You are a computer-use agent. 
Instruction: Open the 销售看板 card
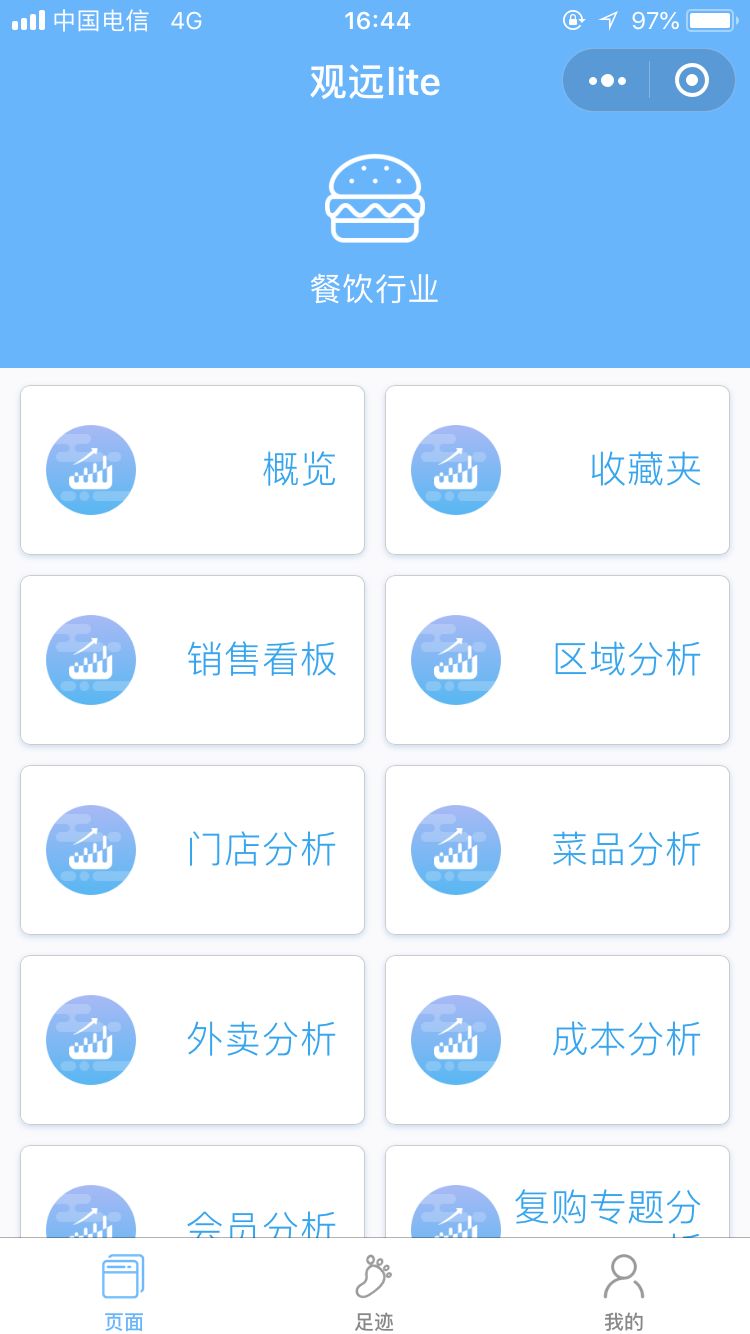(x=192, y=660)
